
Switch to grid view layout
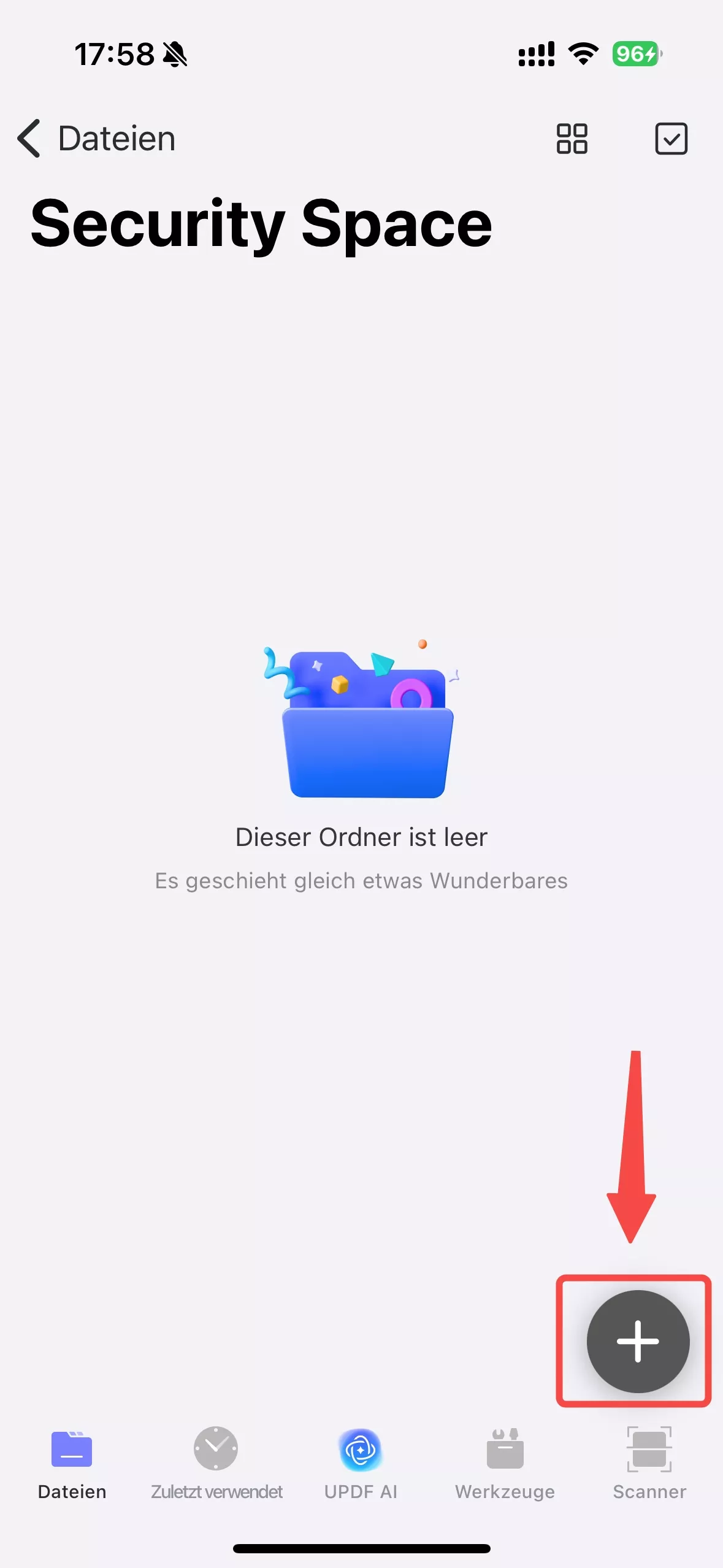click(572, 139)
